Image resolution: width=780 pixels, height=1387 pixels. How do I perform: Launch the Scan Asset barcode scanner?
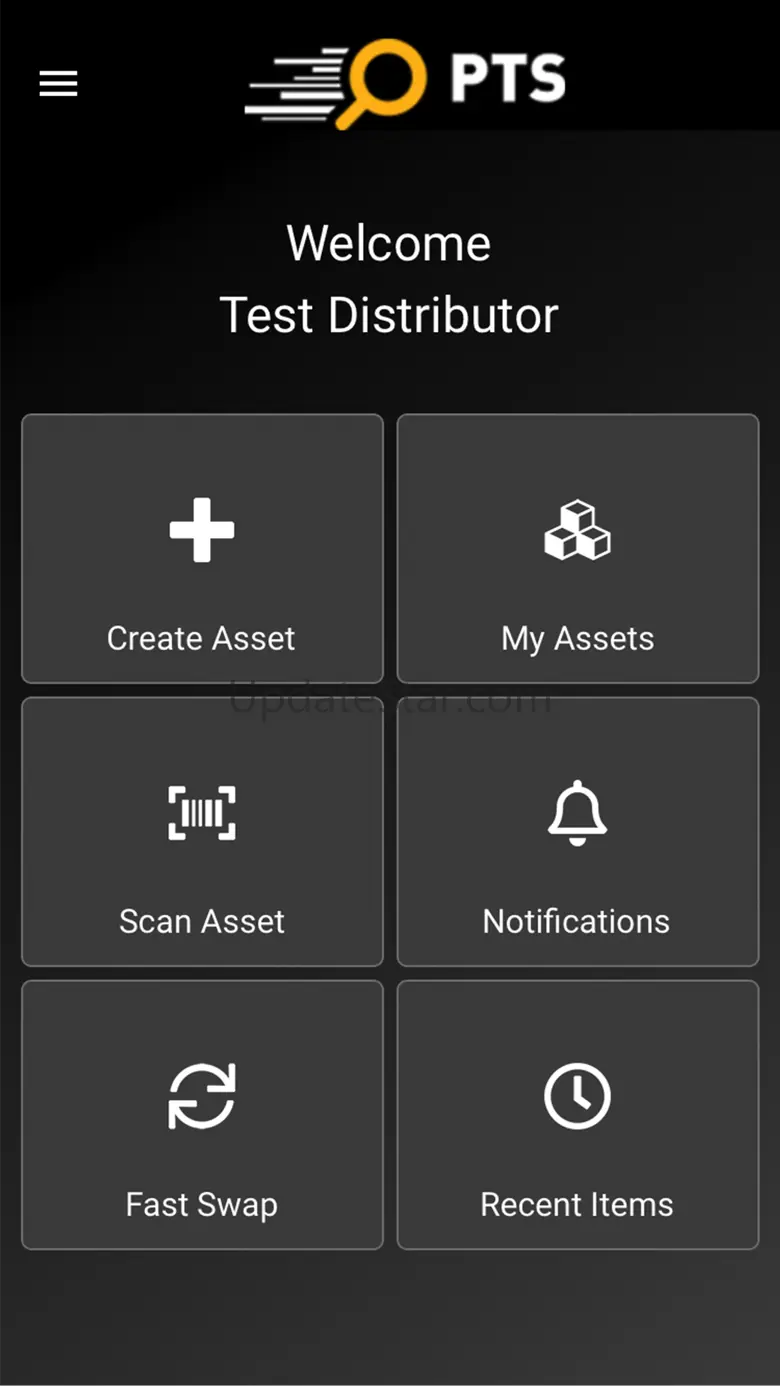(x=202, y=832)
